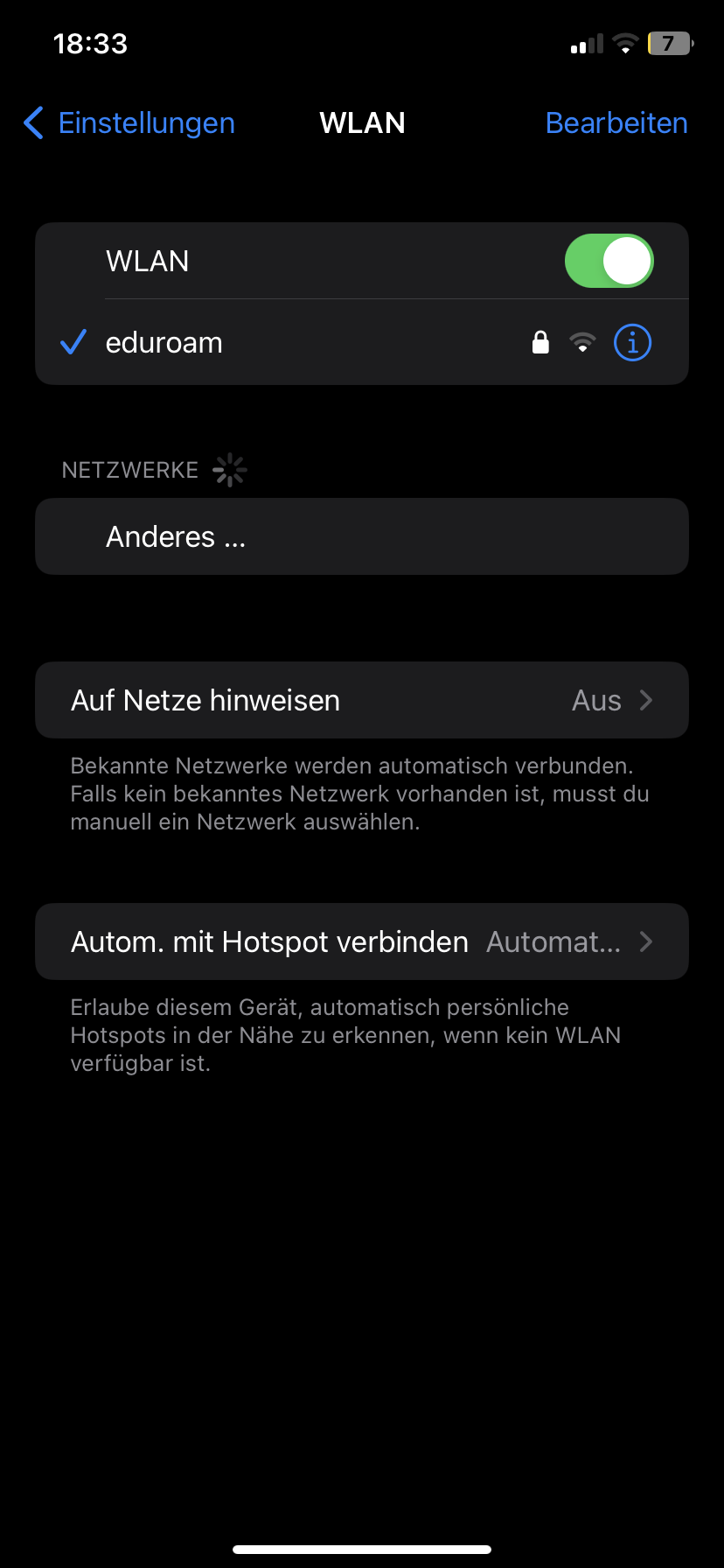Click the Wi-Fi signal icon beside eduroam
This screenshot has width=724, height=1568.
(581, 342)
